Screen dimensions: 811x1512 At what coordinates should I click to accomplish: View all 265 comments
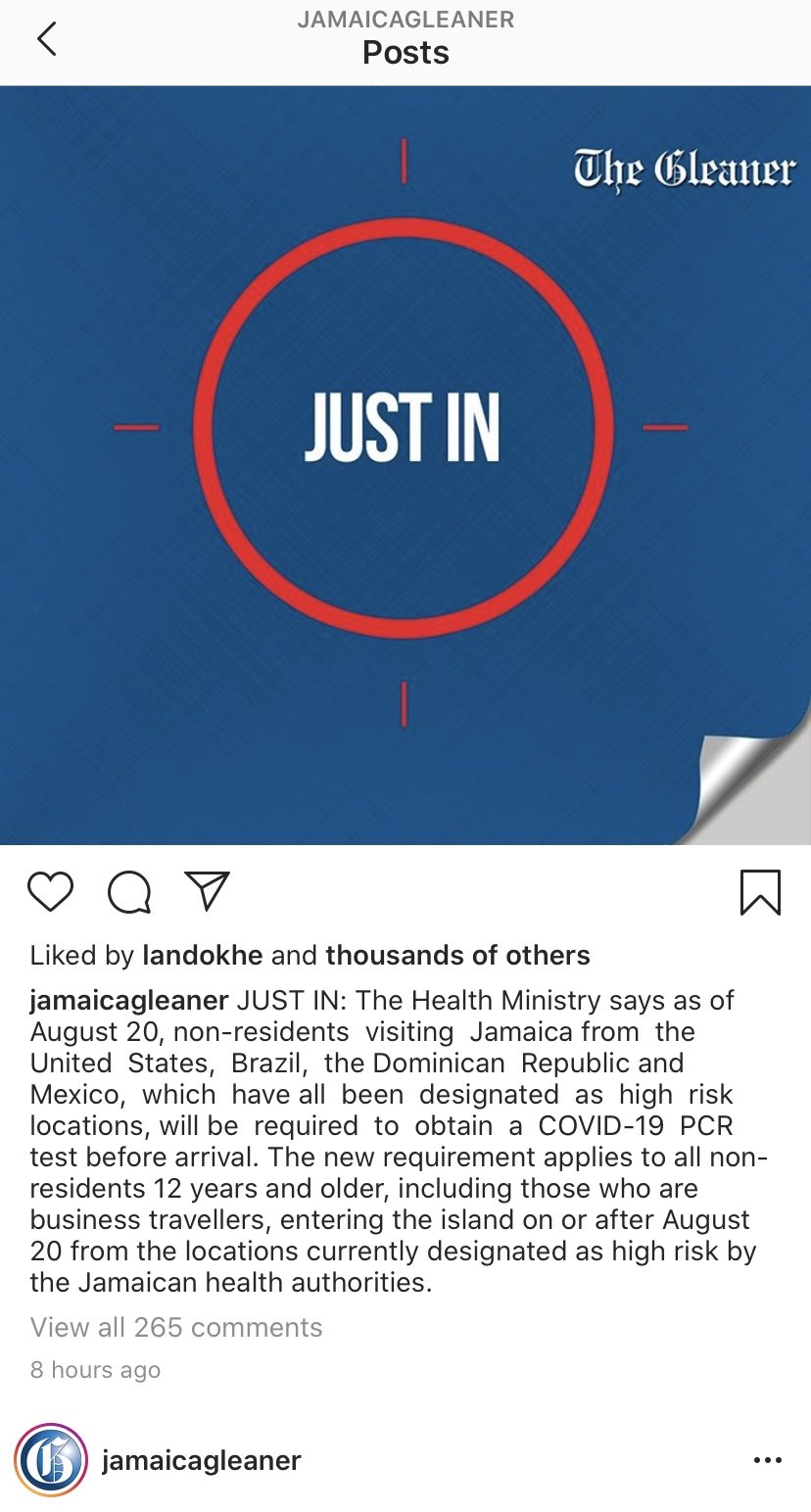[x=176, y=1328]
